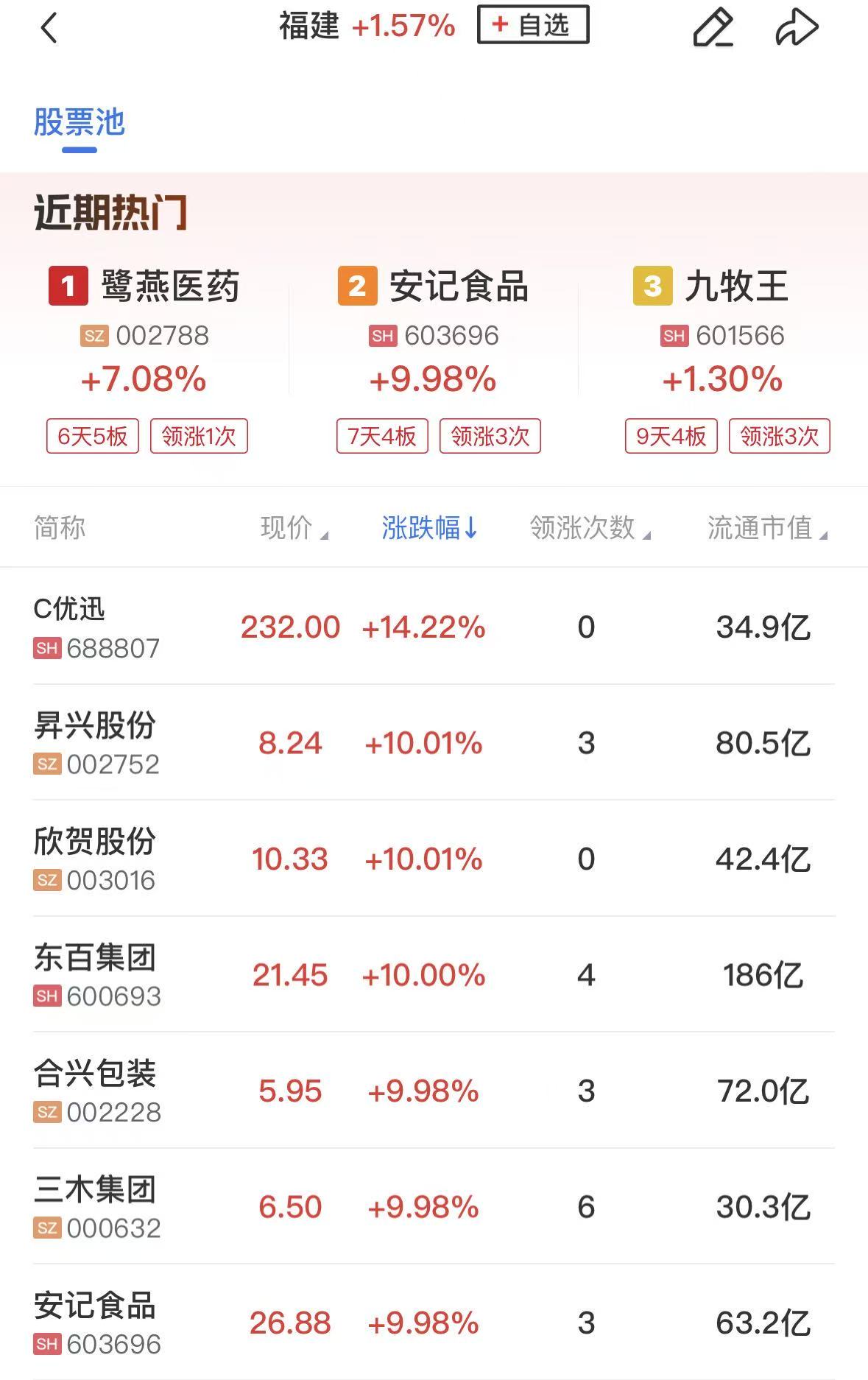Image resolution: width=868 pixels, height=1380 pixels.
Task: Toggle sorting by 涨跌幅
Action: (429, 528)
